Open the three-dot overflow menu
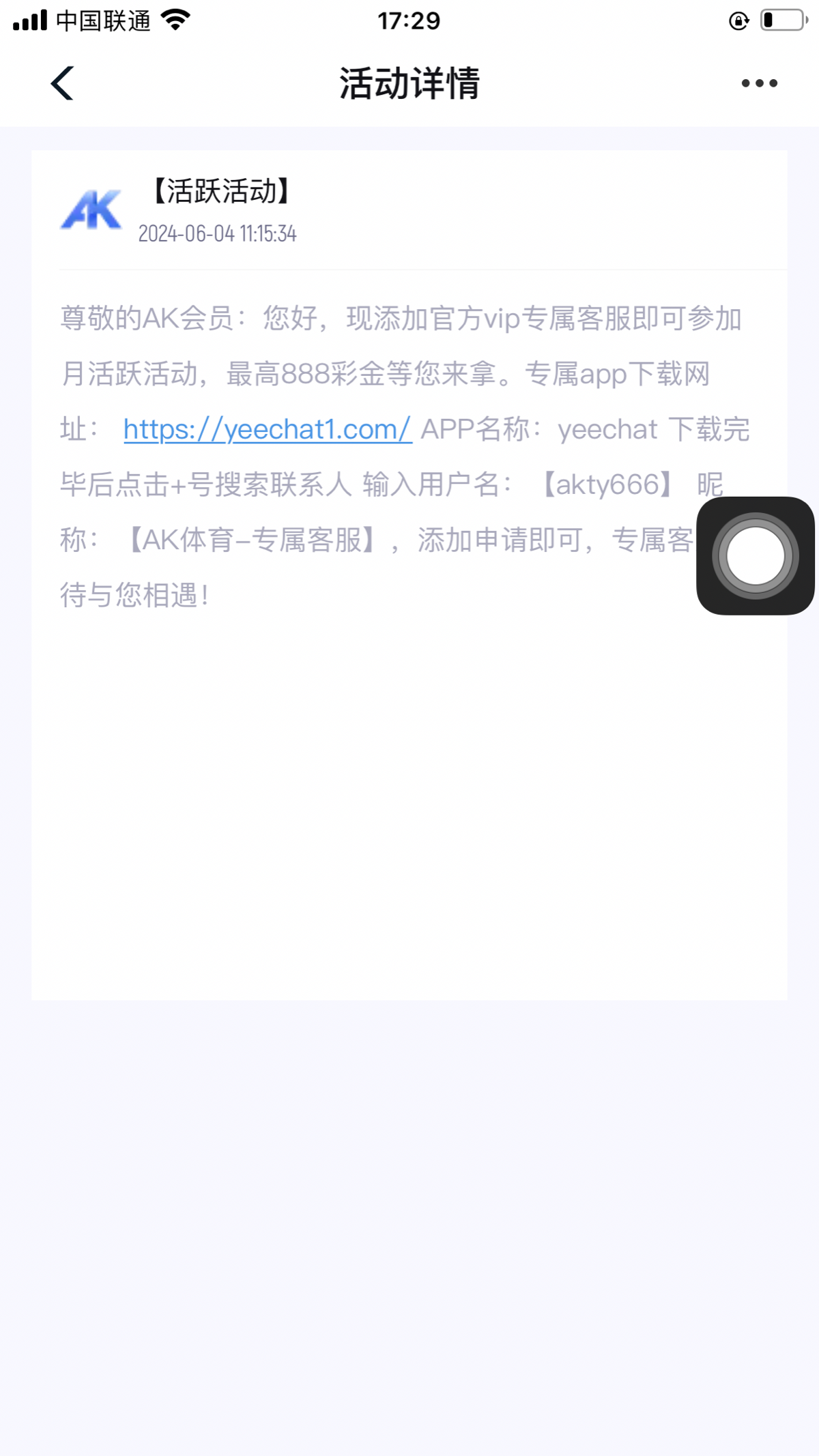 tap(759, 83)
